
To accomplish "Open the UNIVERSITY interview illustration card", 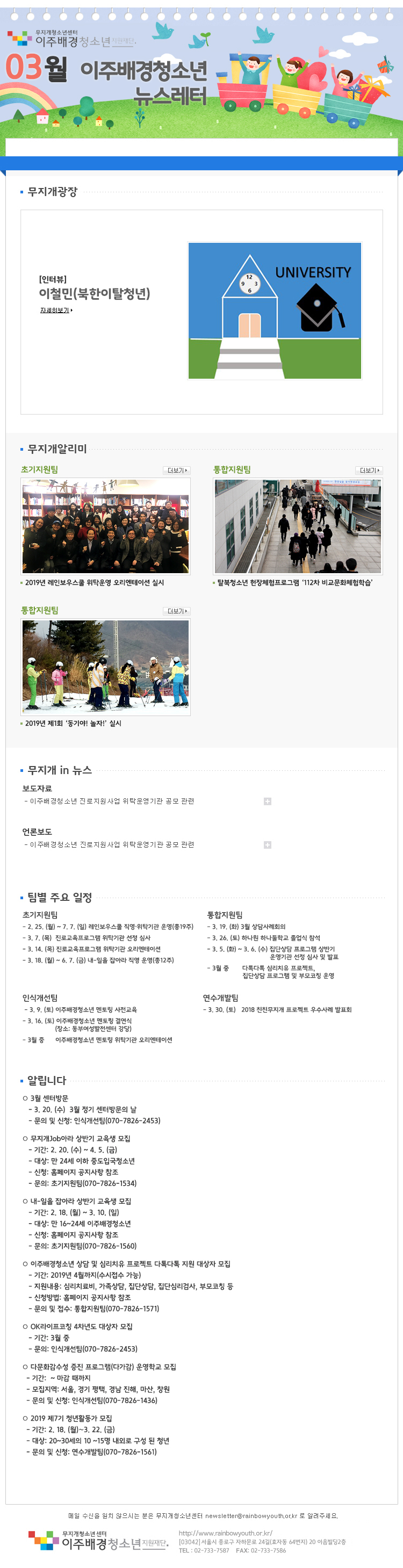I will click(x=275, y=310).
